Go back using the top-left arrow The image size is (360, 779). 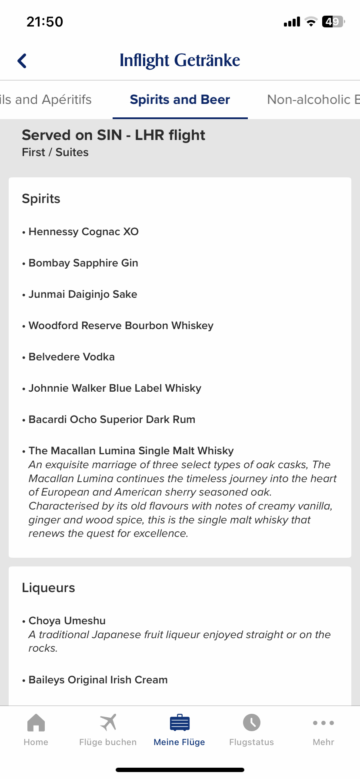coord(22,61)
